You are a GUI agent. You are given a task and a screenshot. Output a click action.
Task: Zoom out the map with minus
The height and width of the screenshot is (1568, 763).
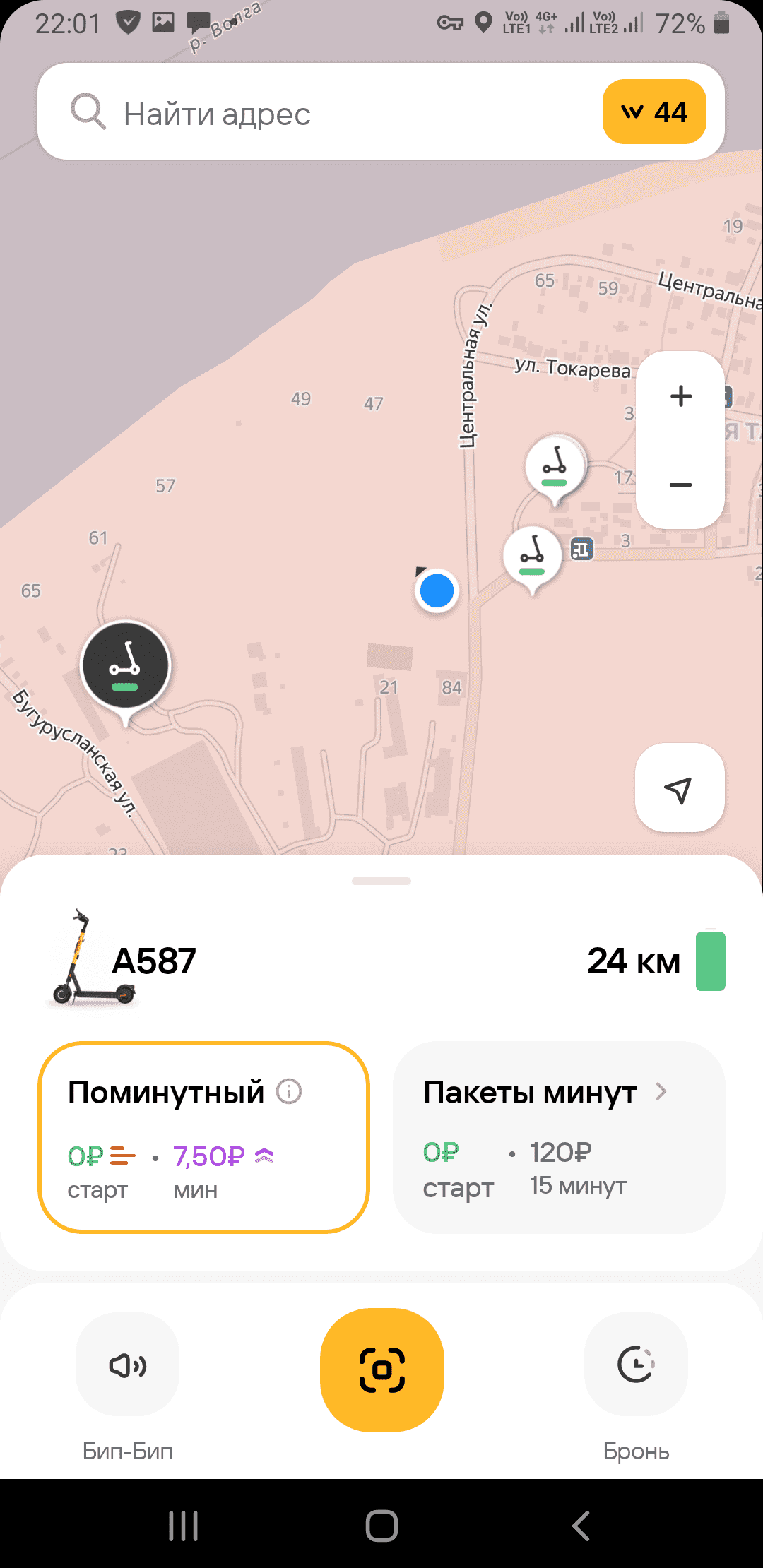[680, 485]
